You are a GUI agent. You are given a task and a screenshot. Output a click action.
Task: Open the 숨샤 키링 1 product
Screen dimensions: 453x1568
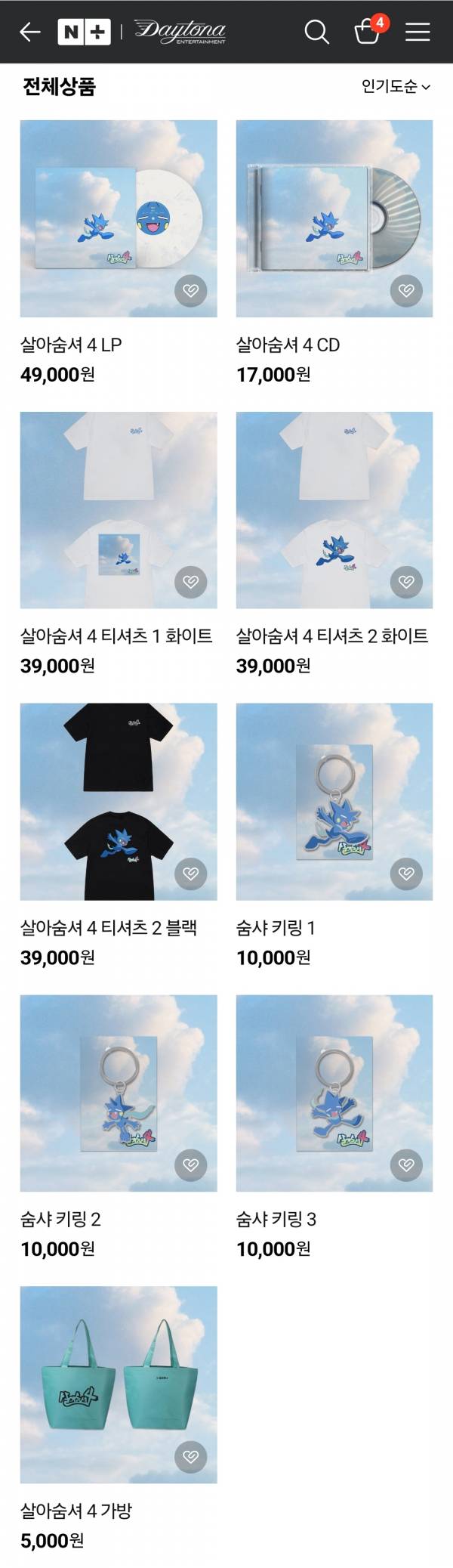[x=334, y=801]
